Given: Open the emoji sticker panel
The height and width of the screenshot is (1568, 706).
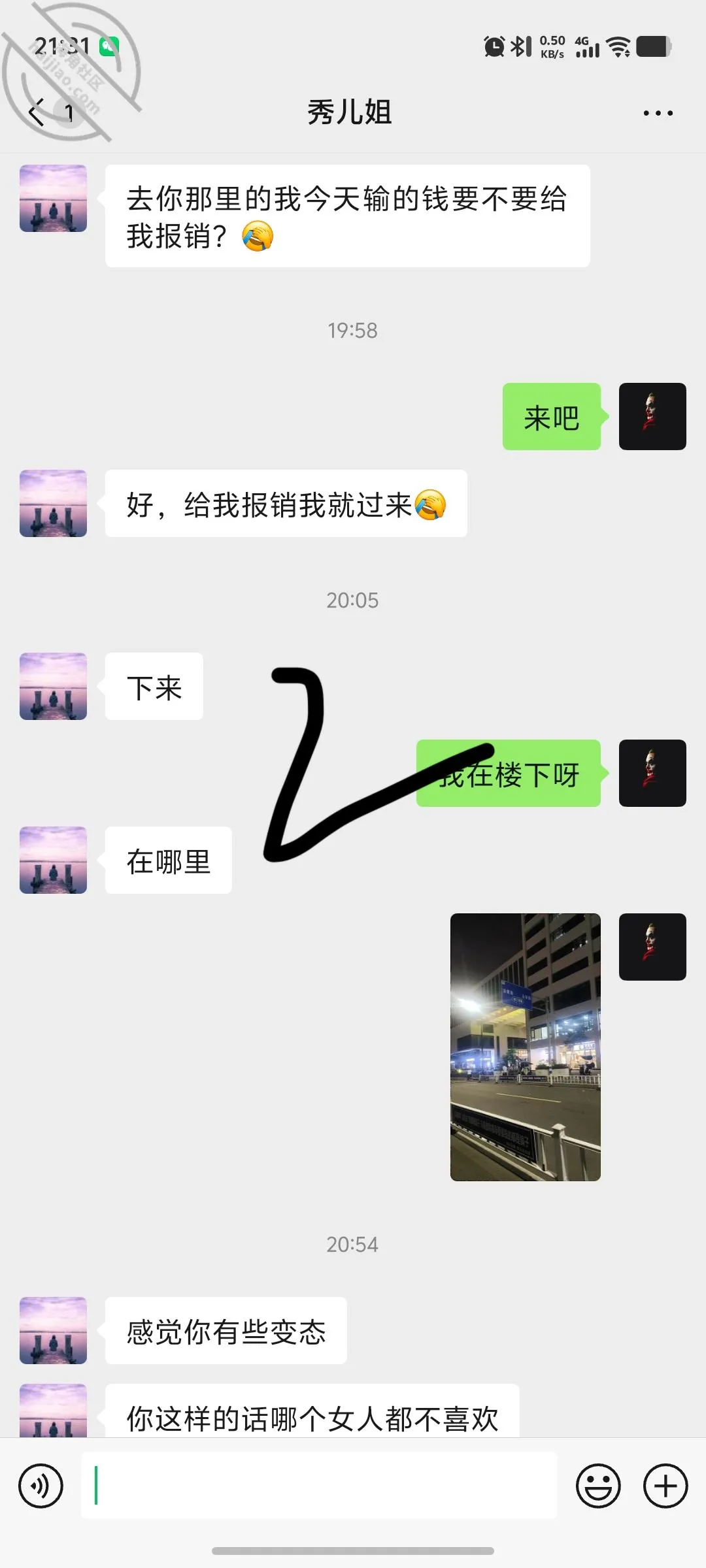Looking at the screenshot, I should pos(597,1486).
